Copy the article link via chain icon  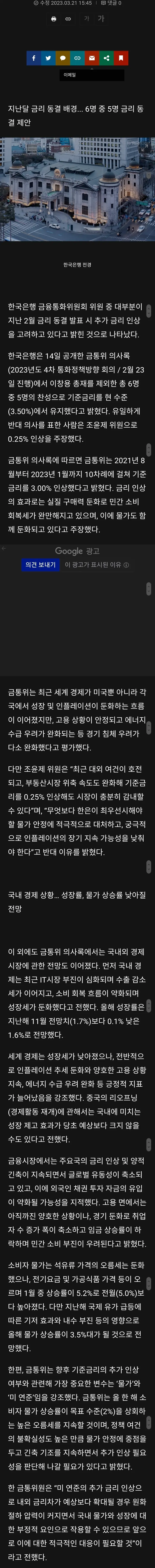pyautogui.click(x=68, y=19)
